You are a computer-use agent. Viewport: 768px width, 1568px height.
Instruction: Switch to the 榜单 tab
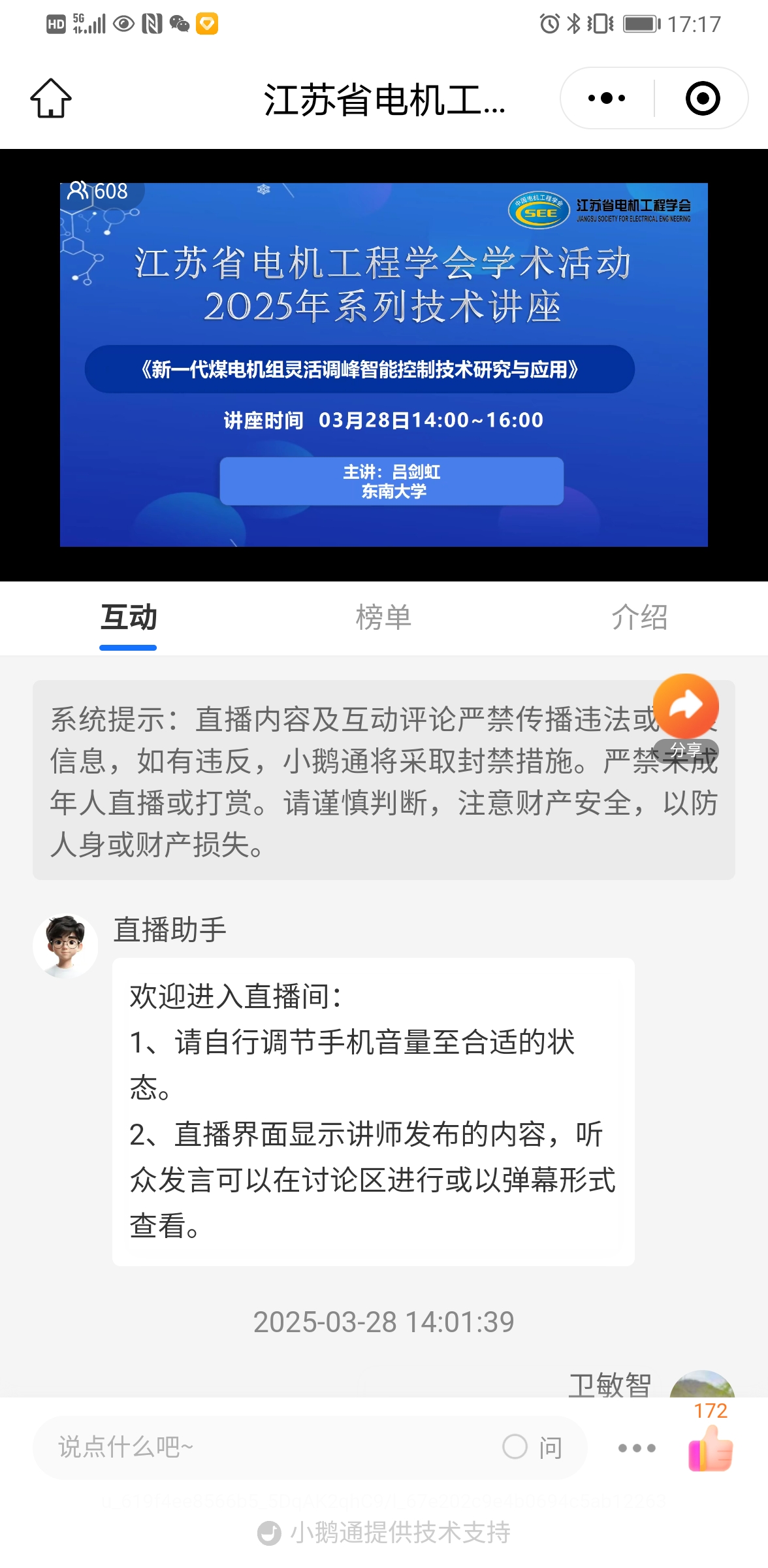383,617
